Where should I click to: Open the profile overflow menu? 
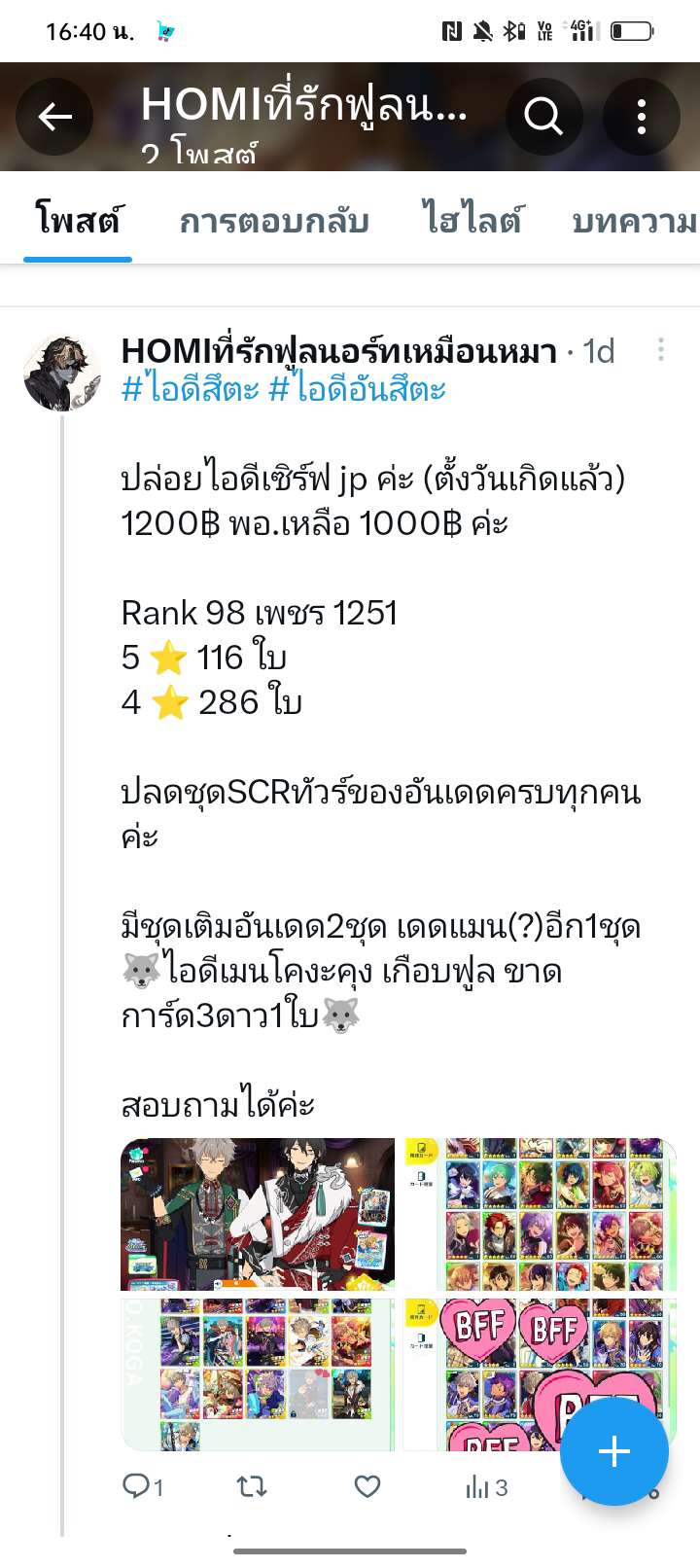(x=641, y=118)
